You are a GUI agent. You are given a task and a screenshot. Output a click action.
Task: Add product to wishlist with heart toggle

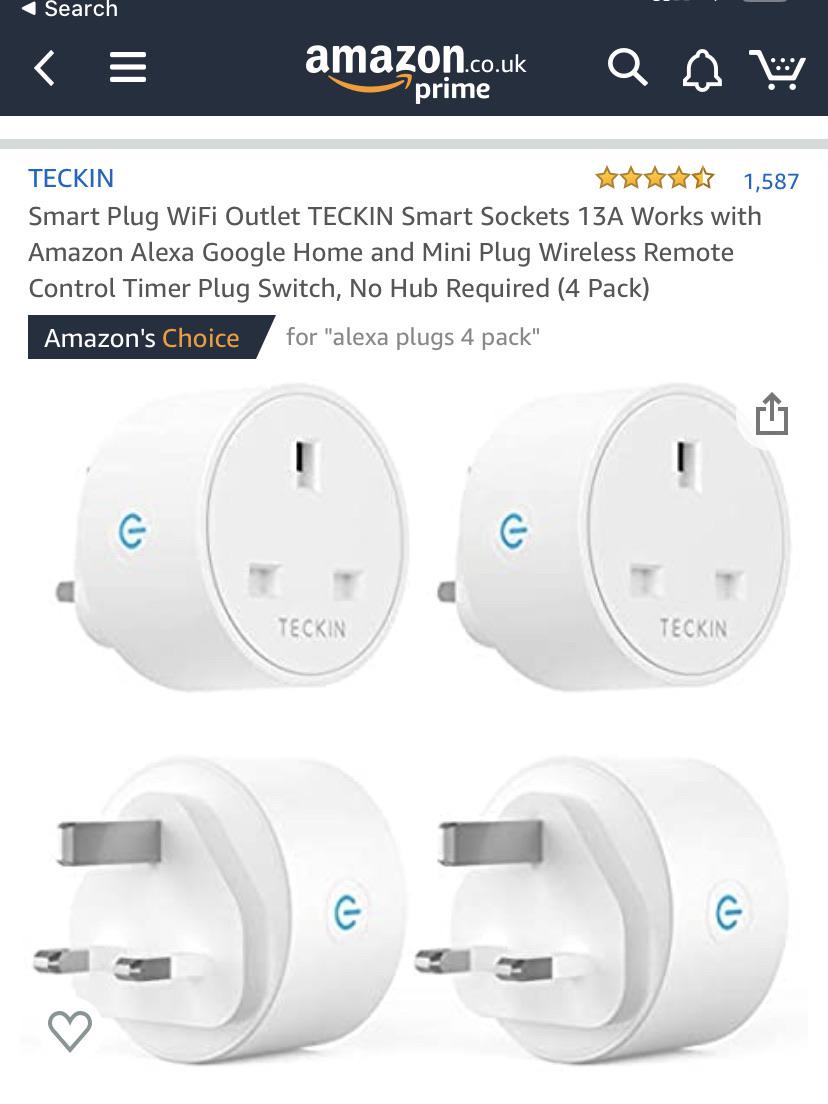(70, 1030)
